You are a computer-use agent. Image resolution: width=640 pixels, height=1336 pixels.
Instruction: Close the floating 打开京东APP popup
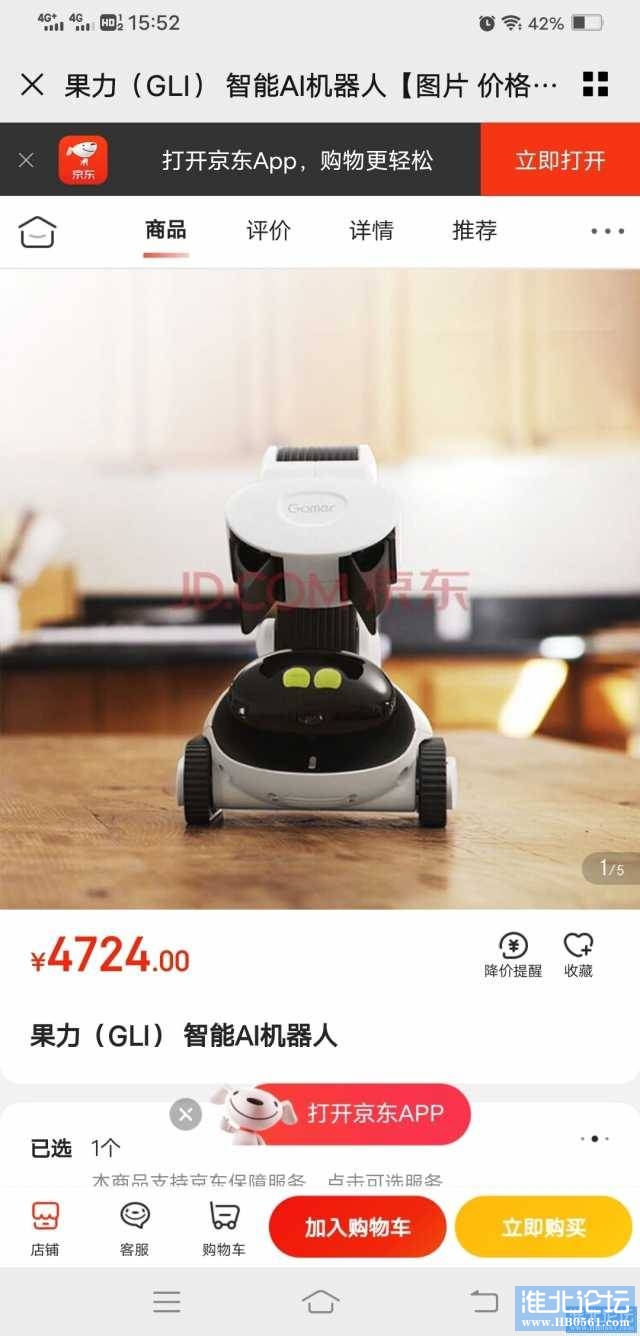[x=185, y=1114]
